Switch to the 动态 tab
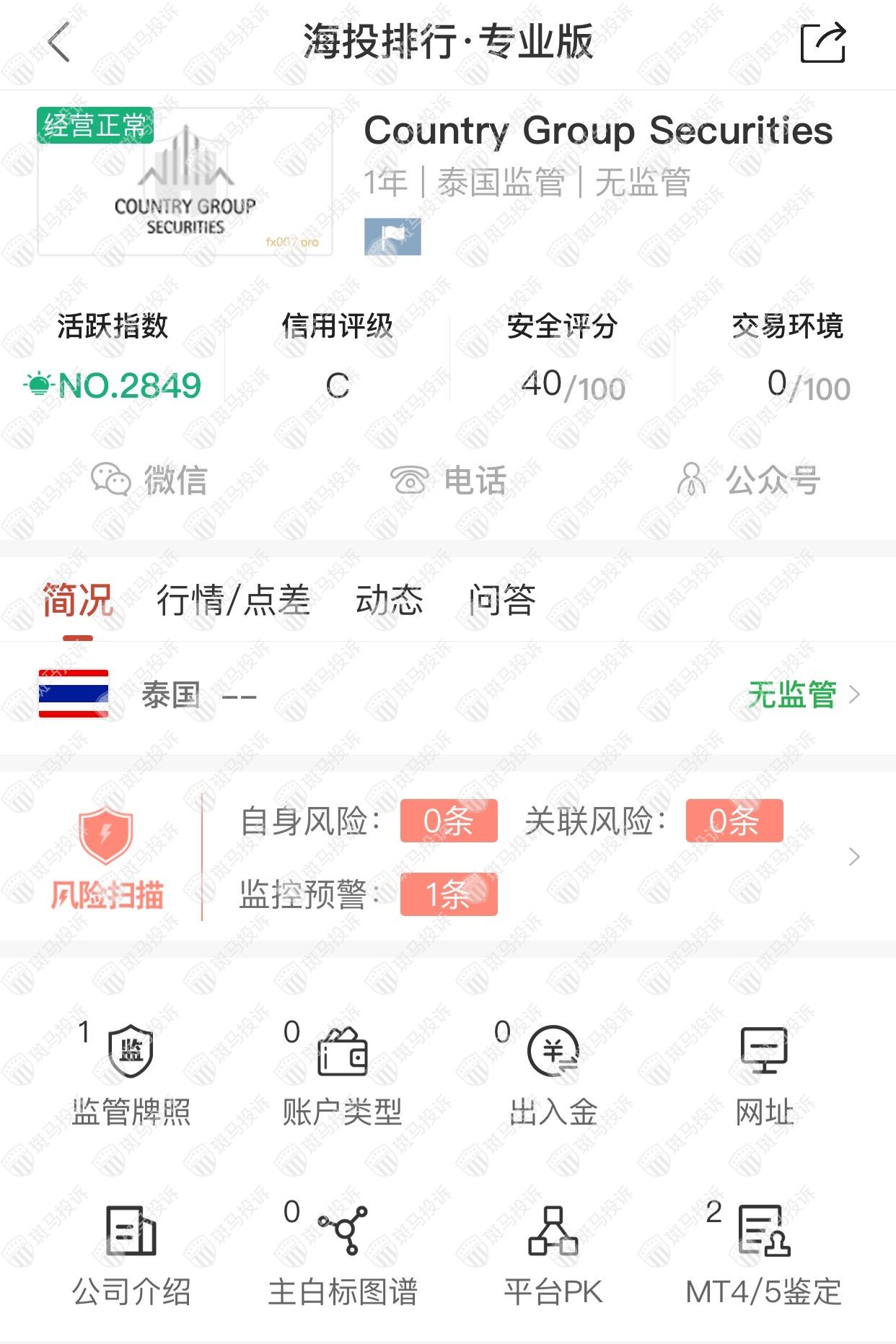The width and height of the screenshot is (896, 1344). pos(389,600)
